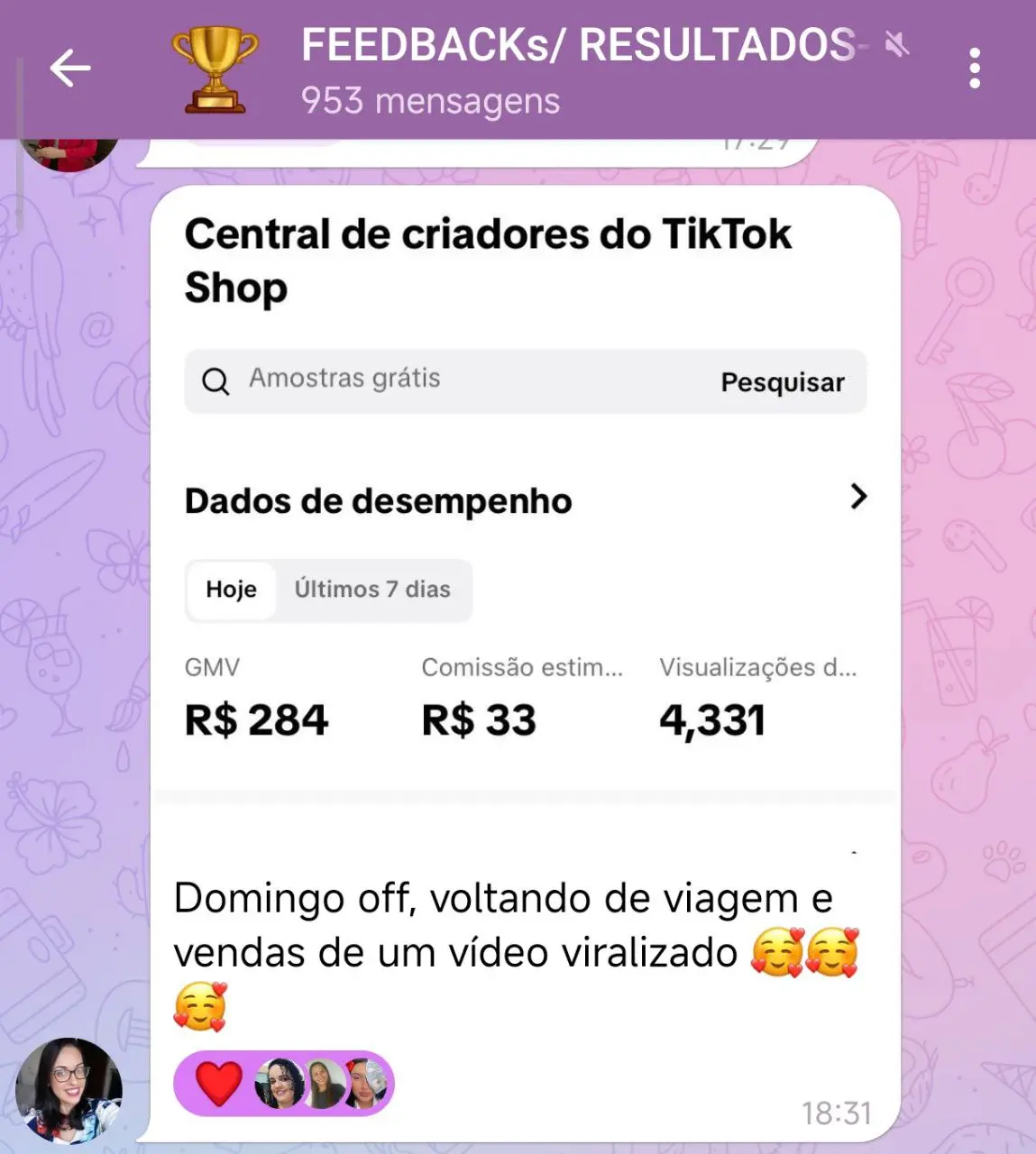Open the profile of the sender wearing glasses
The width and height of the screenshot is (1036, 1154).
[x=69, y=1089]
